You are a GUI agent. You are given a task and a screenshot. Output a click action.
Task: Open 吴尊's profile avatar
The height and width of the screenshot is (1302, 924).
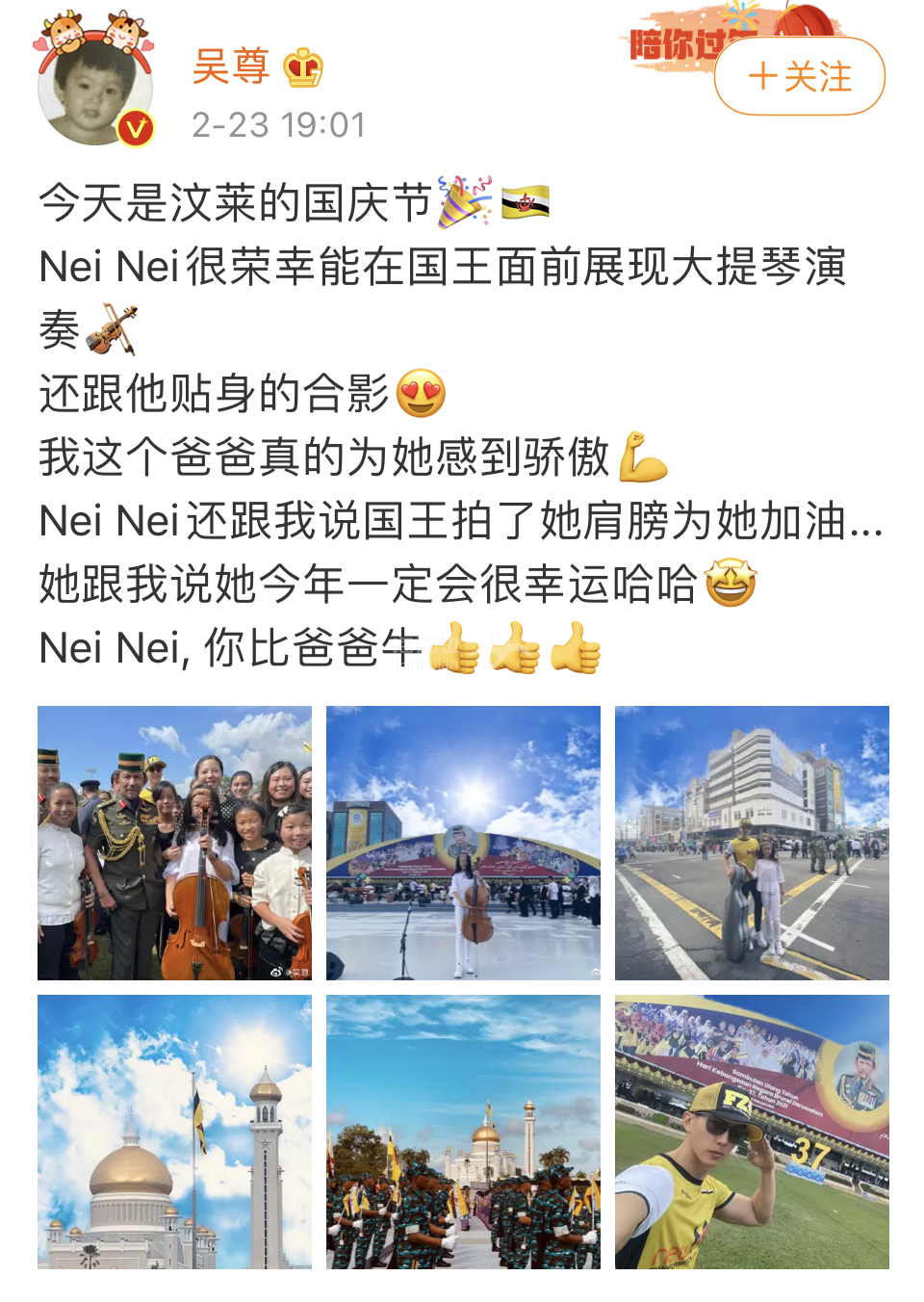click(94, 89)
